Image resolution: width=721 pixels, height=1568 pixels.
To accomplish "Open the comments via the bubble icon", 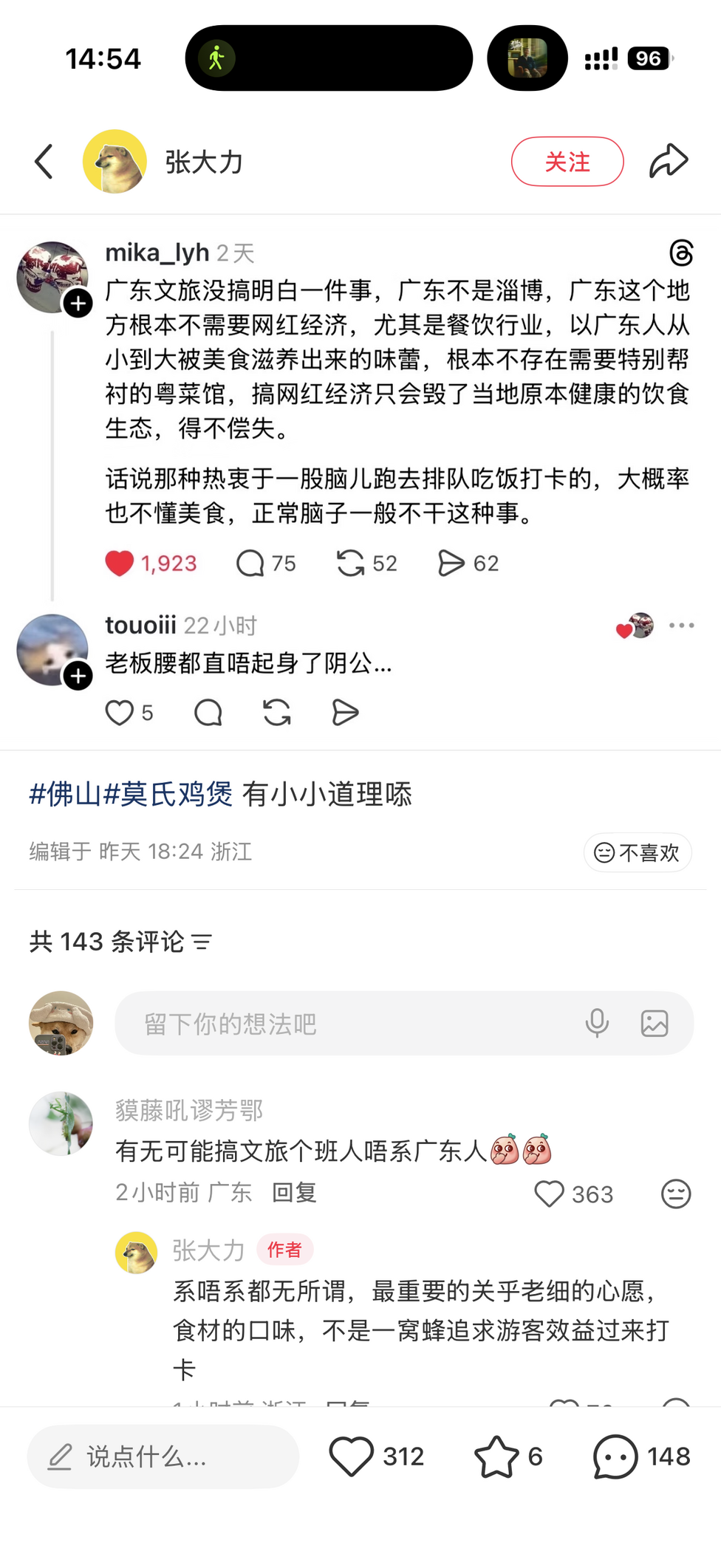I will pyautogui.click(x=615, y=1456).
